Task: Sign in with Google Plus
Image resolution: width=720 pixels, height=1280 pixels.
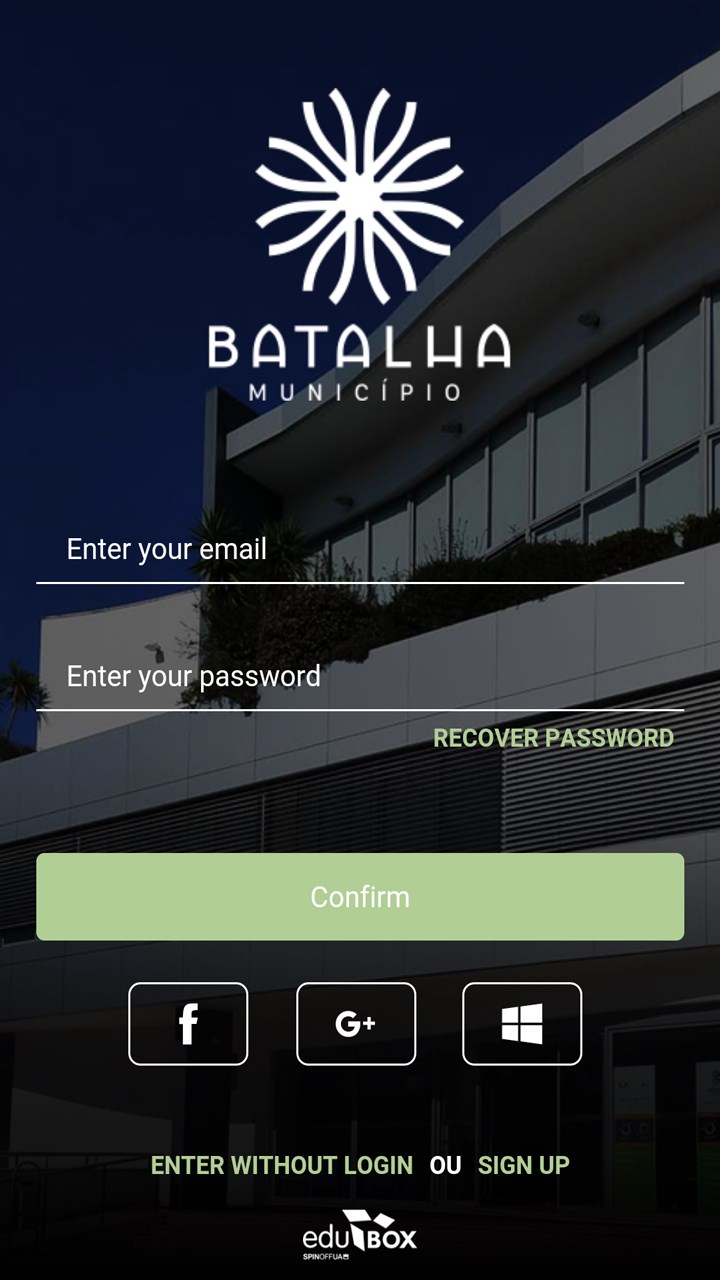Action: [x=356, y=1024]
